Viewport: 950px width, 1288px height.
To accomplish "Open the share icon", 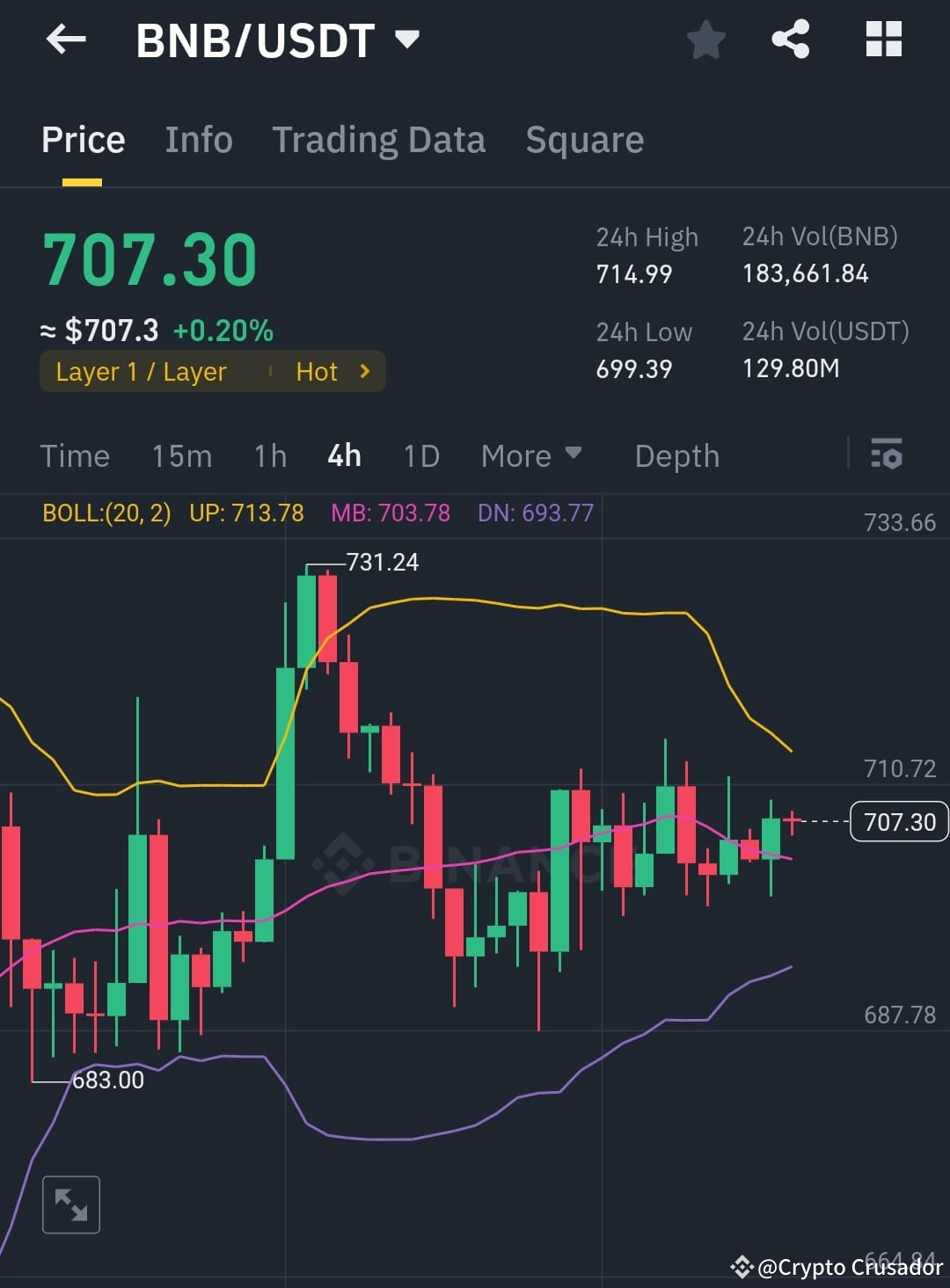I will pyautogui.click(x=790, y=39).
